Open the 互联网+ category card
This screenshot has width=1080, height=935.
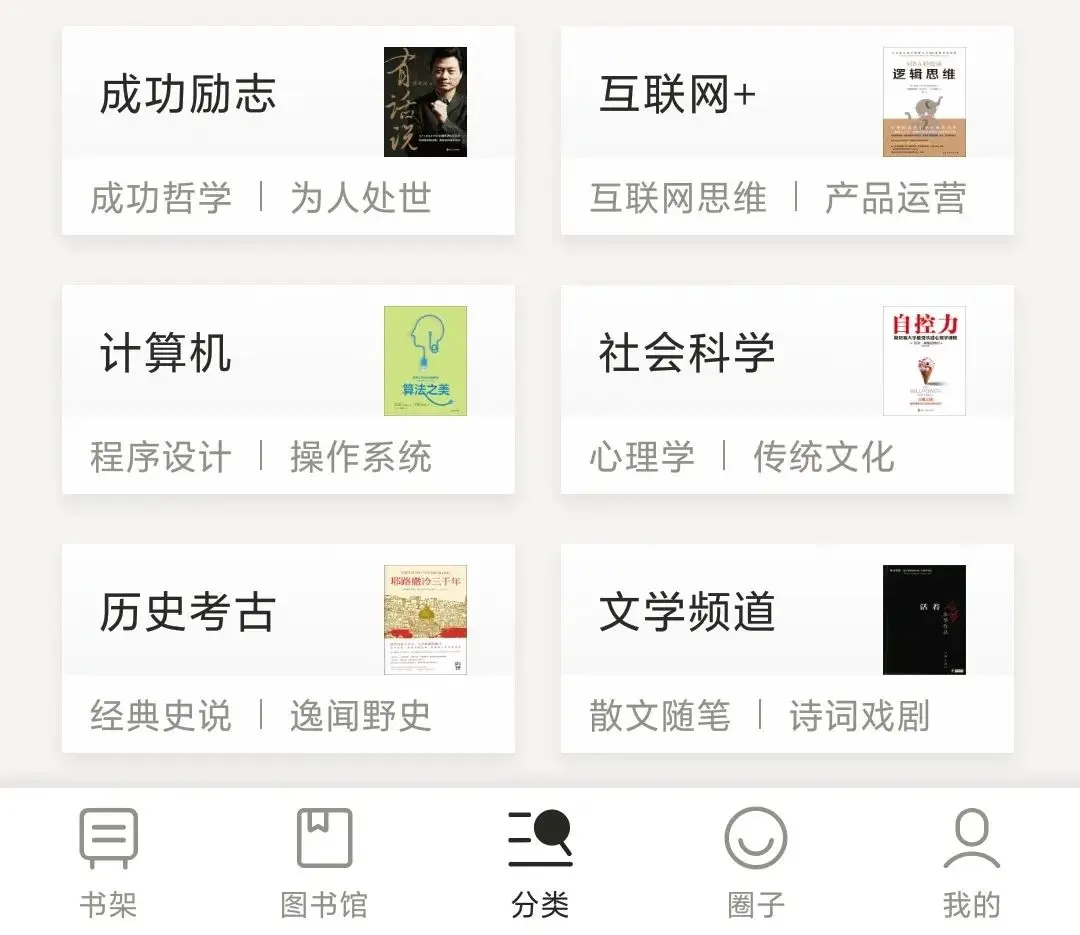[x=678, y=95]
